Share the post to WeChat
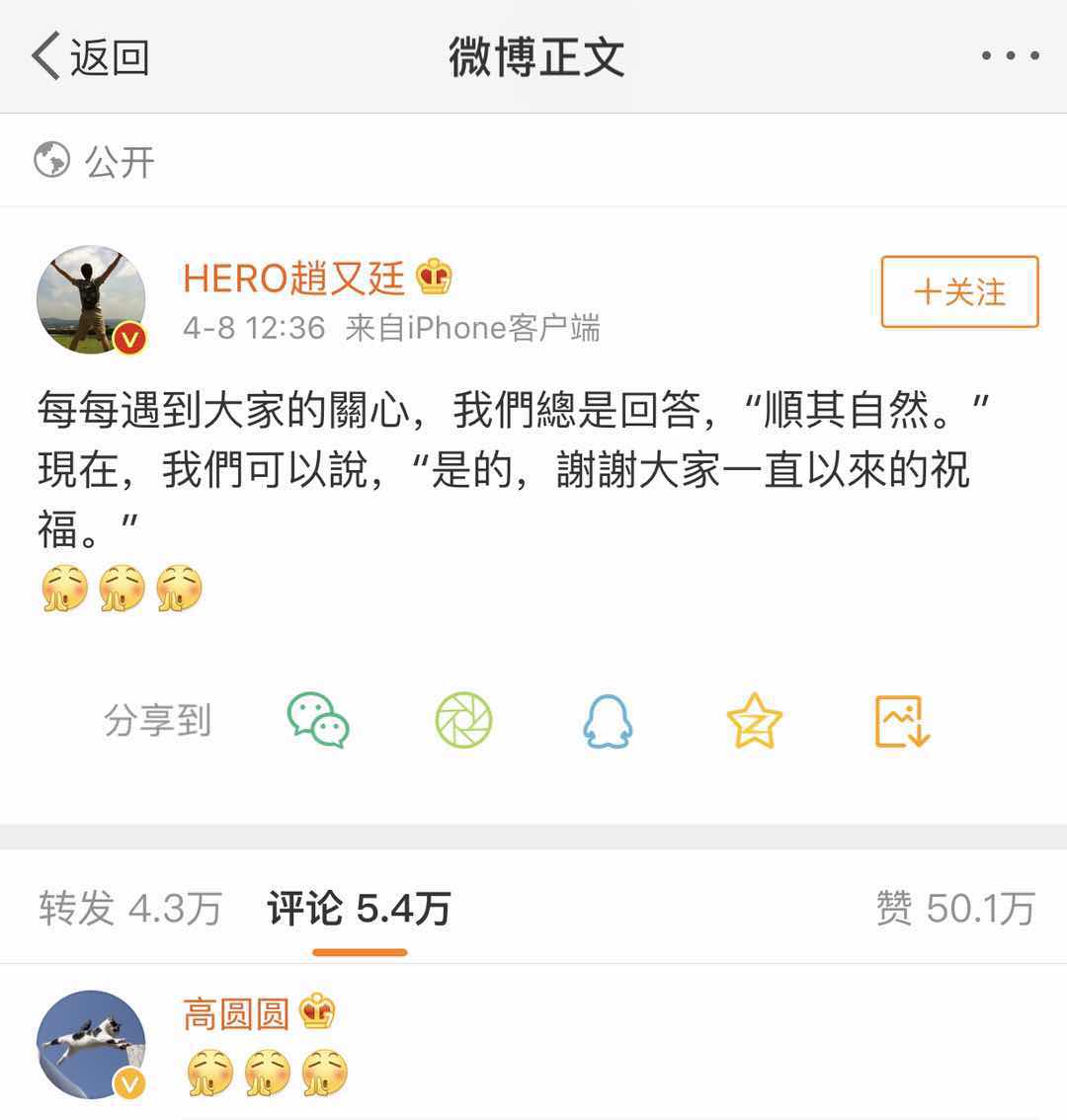The width and height of the screenshot is (1067, 1120). (318, 721)
